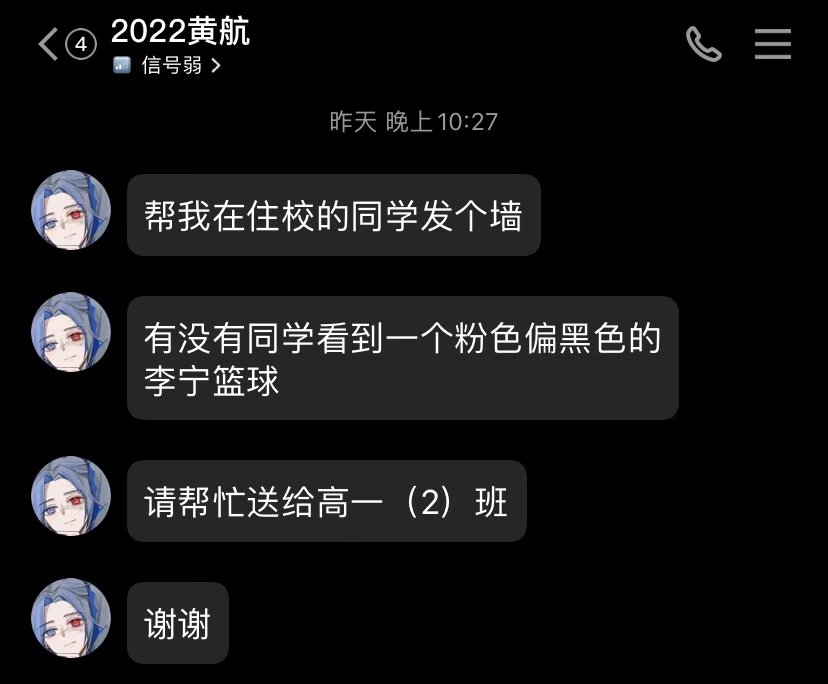Tap avatar beside the 李宁篮球 message
This screenshot has height=684, width=828.
[x=72, y=332]
